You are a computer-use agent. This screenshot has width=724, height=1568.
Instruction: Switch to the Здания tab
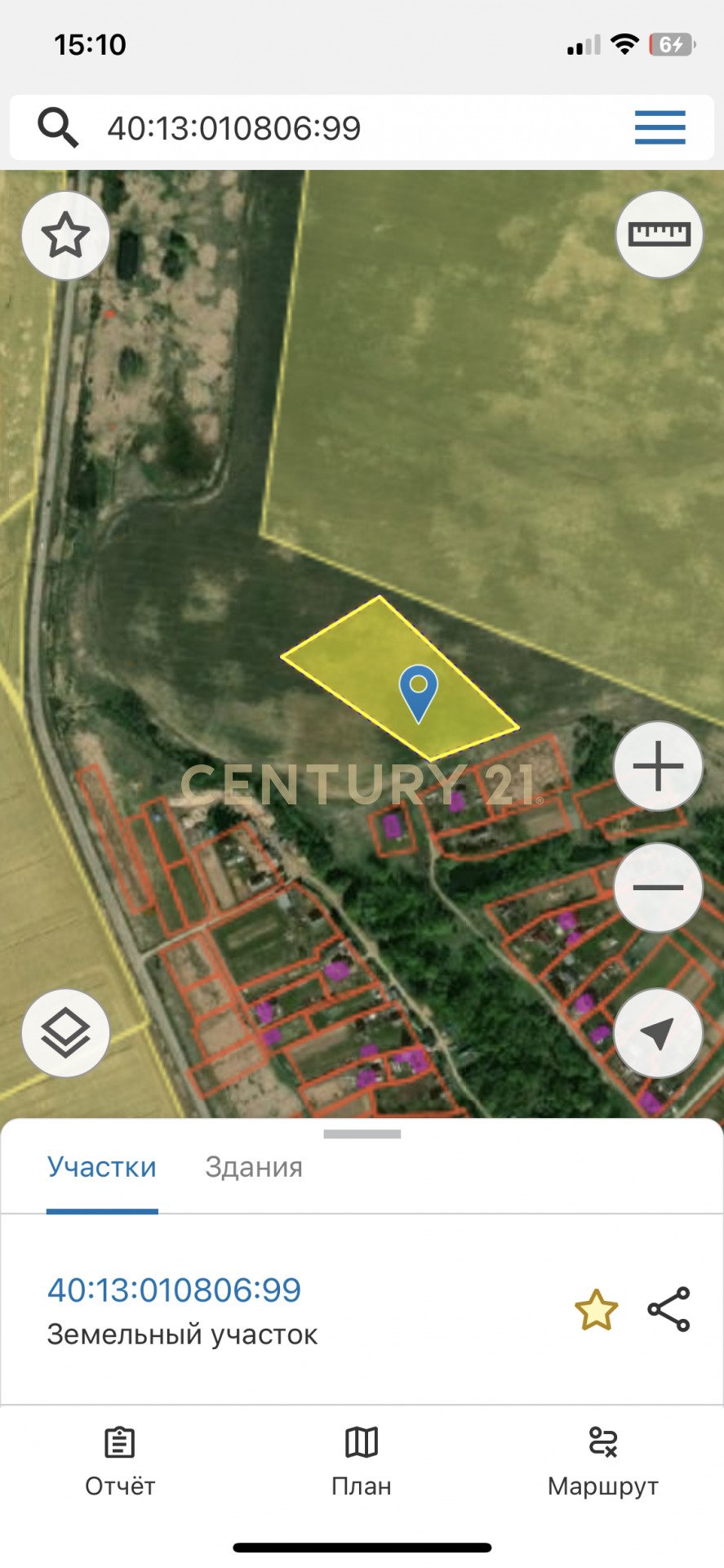pyautogui.click(x=254, y=1167)
